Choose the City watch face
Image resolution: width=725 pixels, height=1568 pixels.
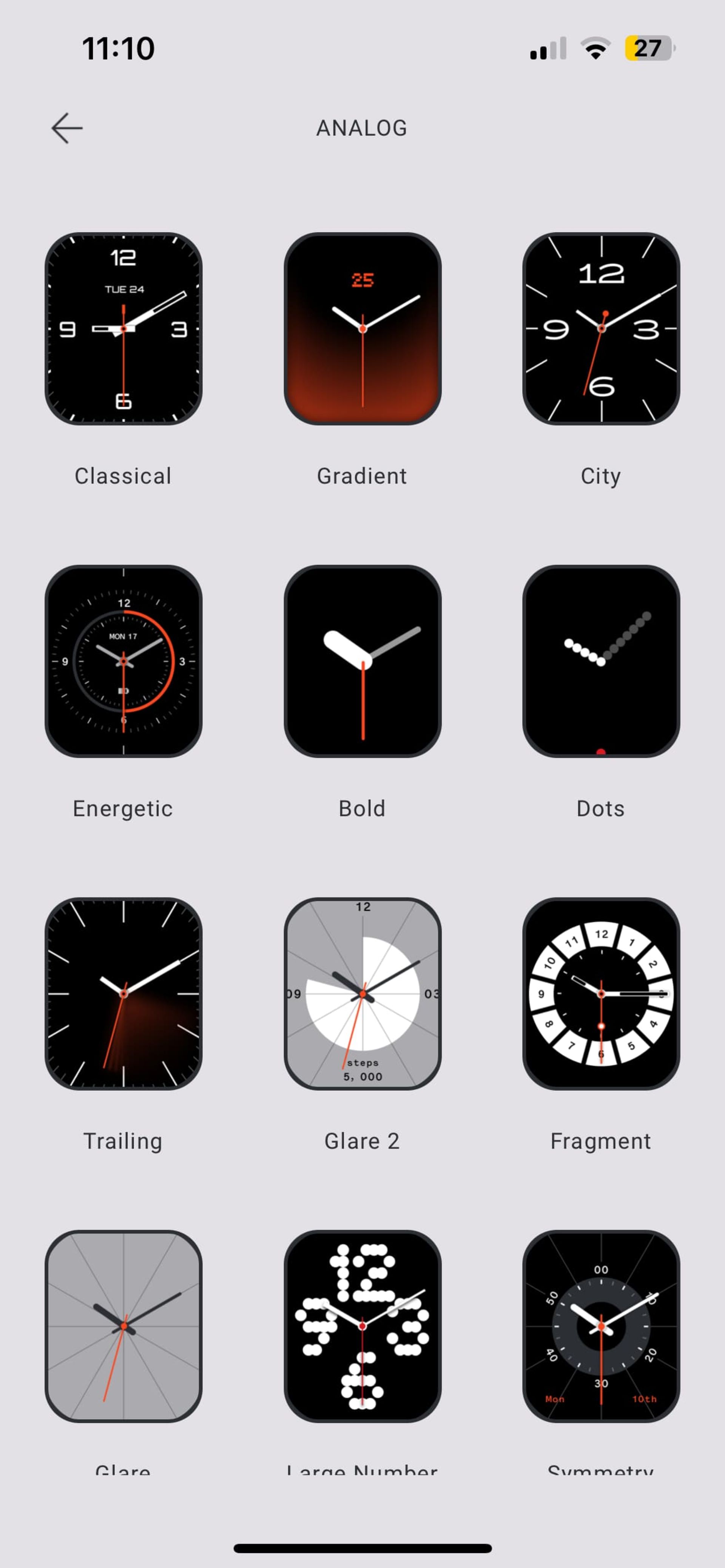pos(601,329)
